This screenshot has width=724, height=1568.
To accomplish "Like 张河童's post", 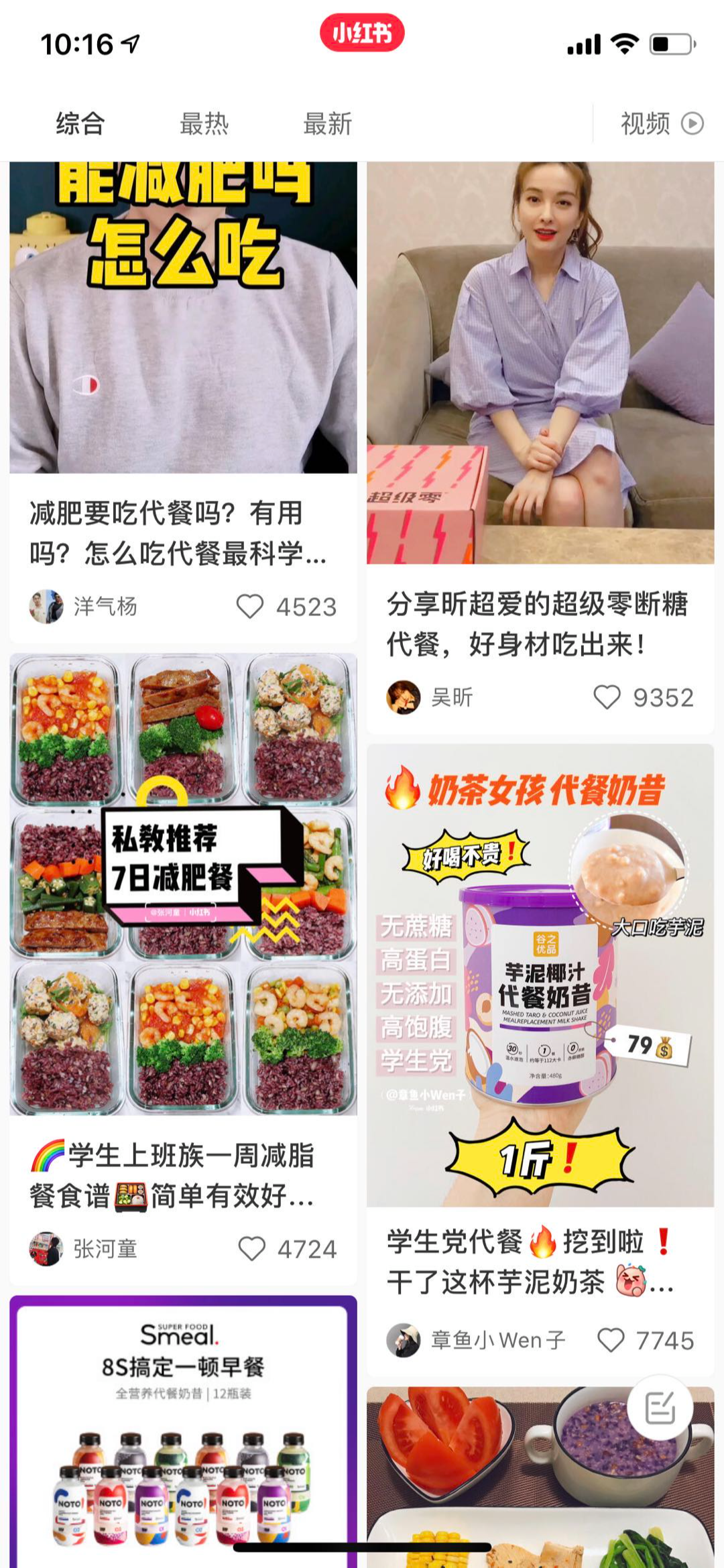I will (252, 1249).
